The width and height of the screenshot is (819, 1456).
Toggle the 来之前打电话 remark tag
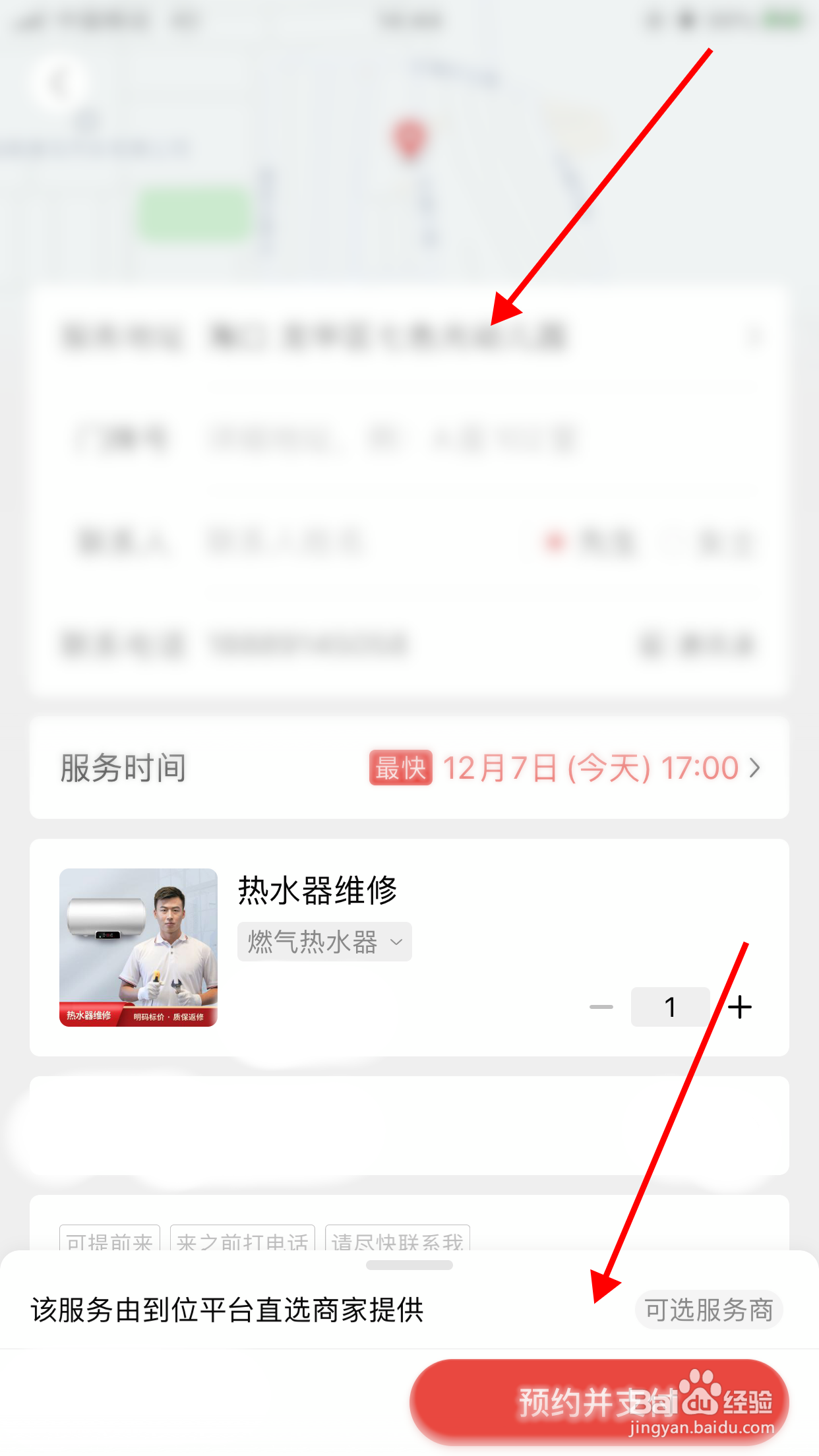pos(243,1240)
